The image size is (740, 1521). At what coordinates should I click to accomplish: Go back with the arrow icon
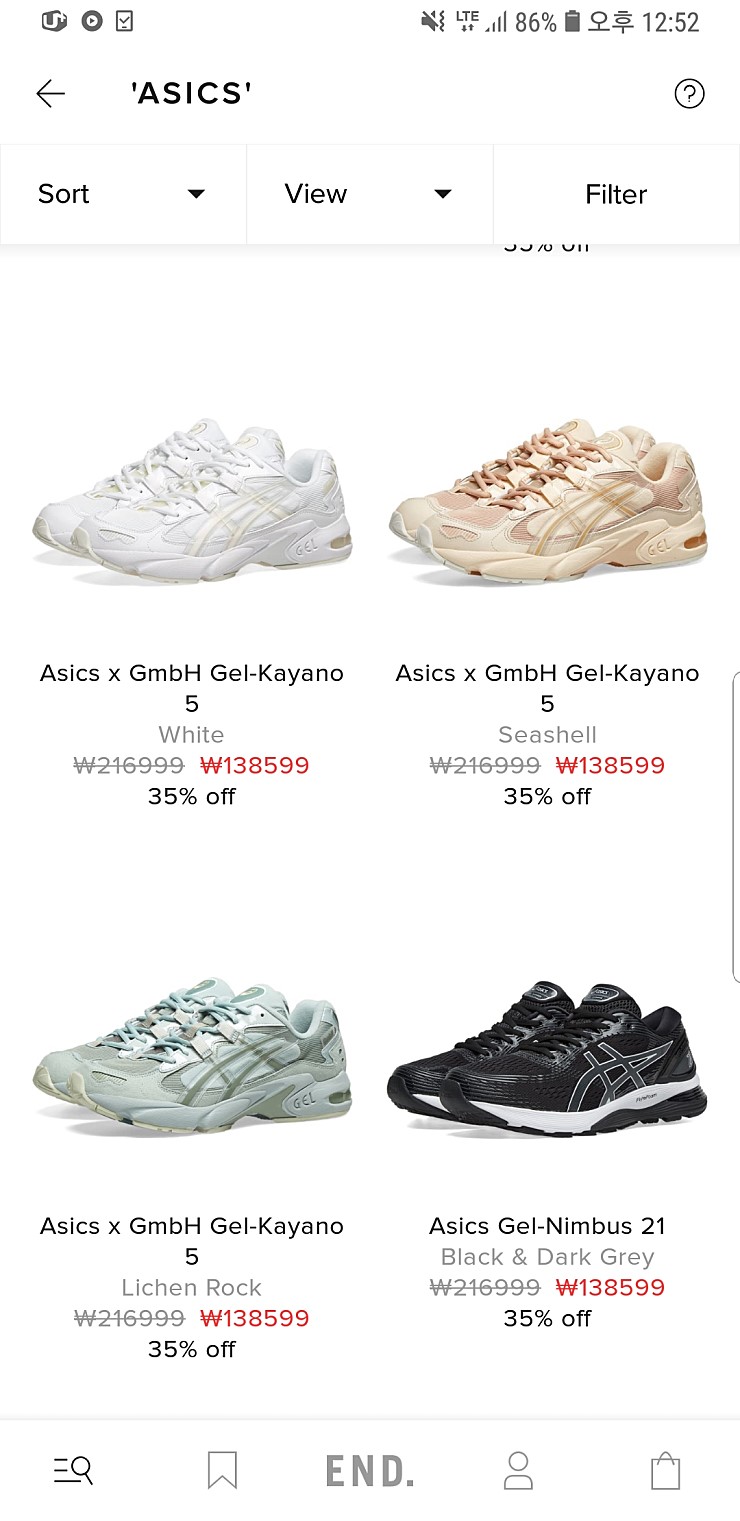pos(50,94)
